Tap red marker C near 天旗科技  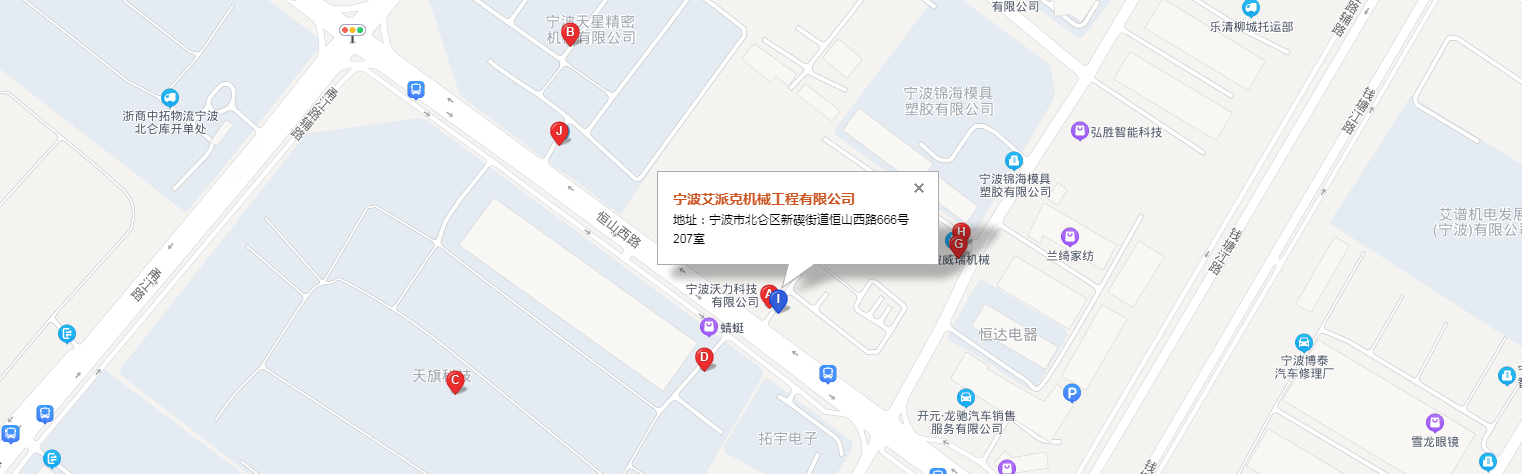pyautogui.click(x=455, y=380)
